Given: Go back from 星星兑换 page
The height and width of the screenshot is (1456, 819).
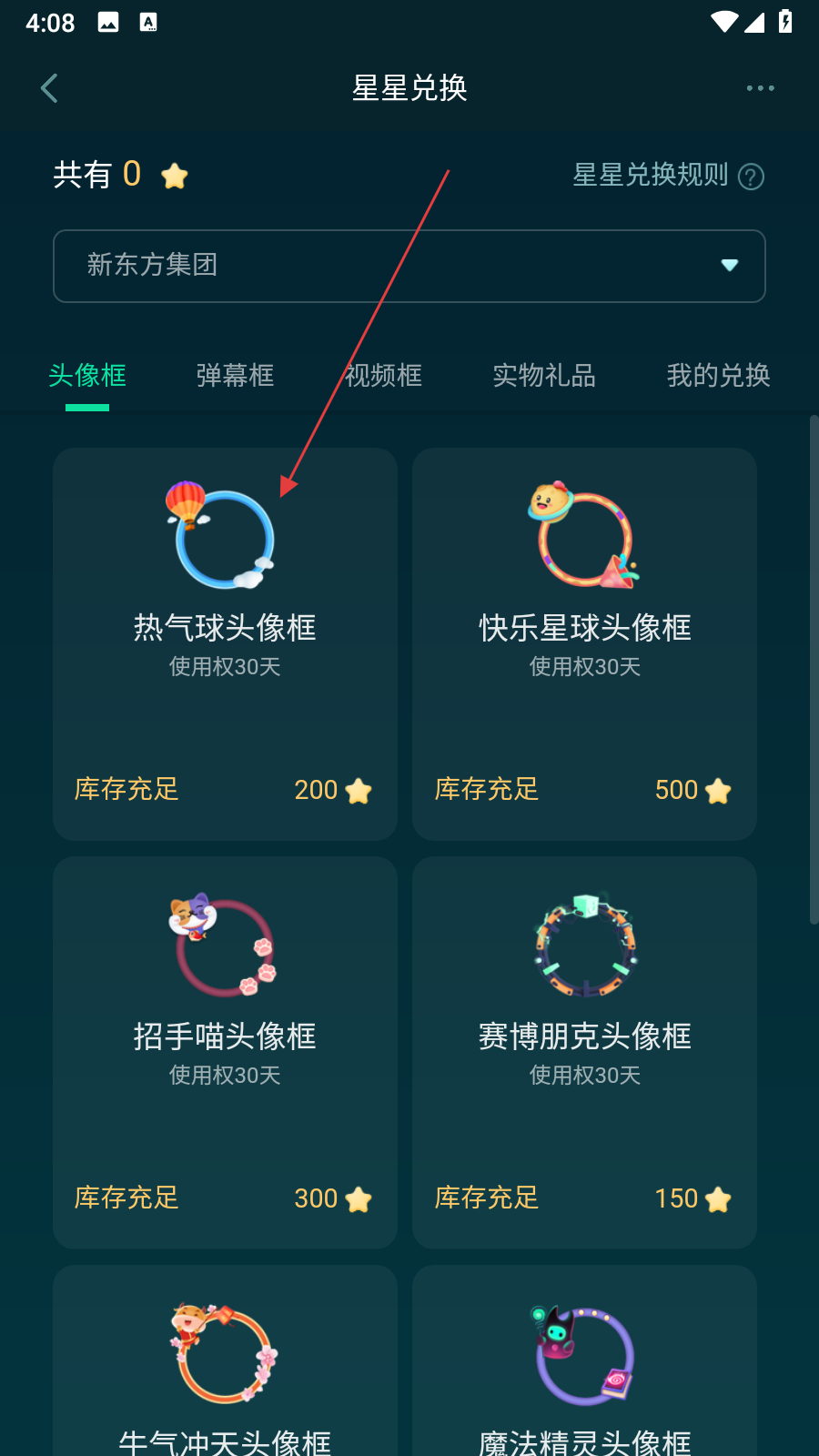Looking at the screenshot, I should (49, 88).
